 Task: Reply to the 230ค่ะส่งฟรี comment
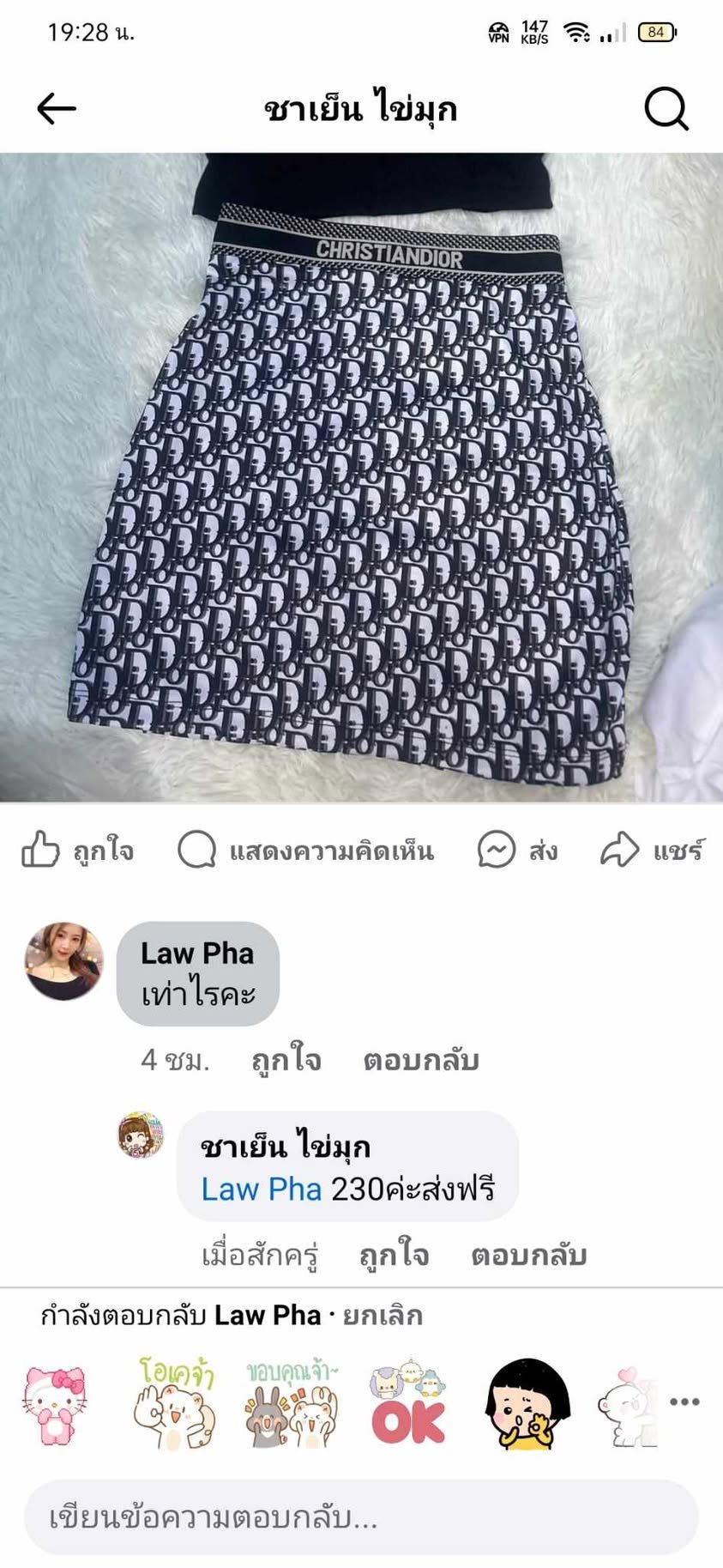point(528,1255)
